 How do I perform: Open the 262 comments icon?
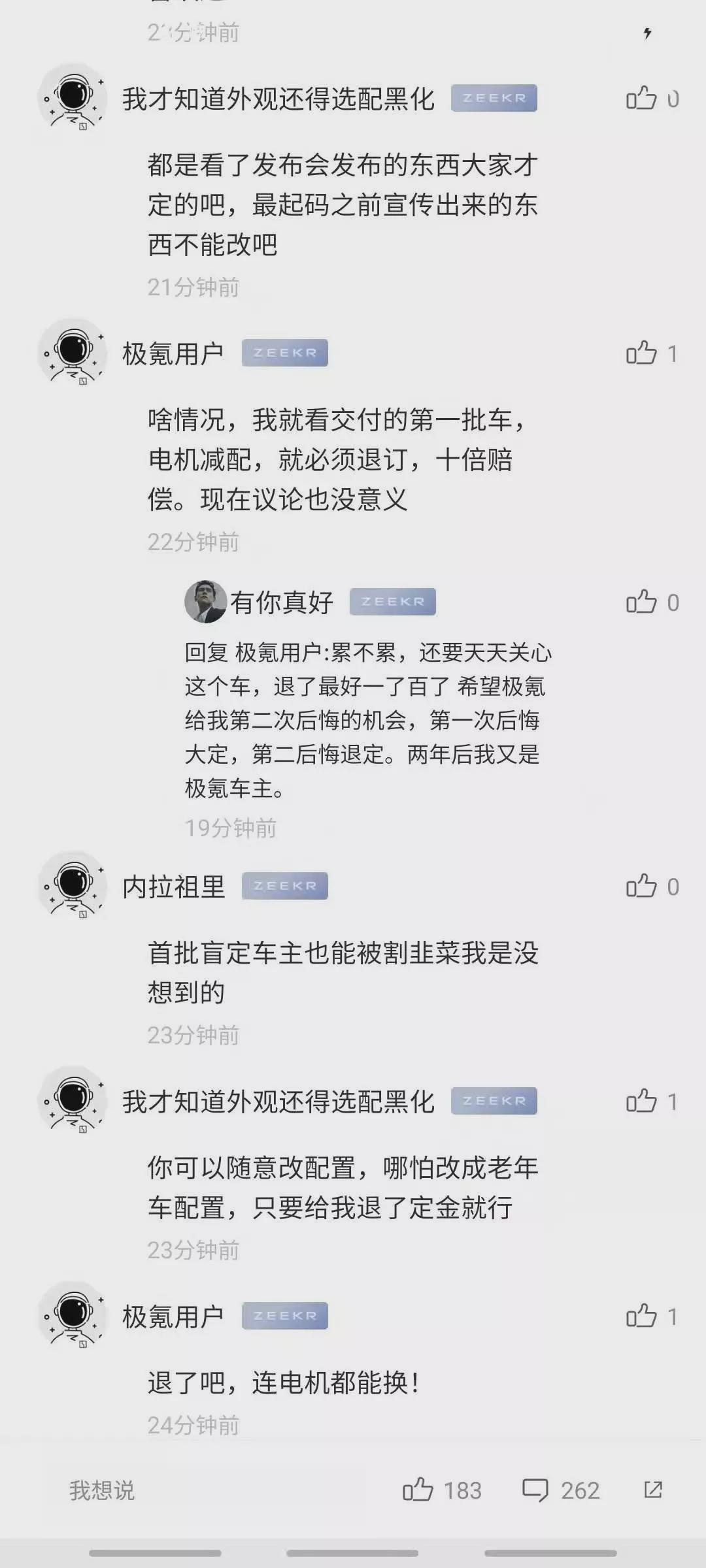click(535, 1490)
